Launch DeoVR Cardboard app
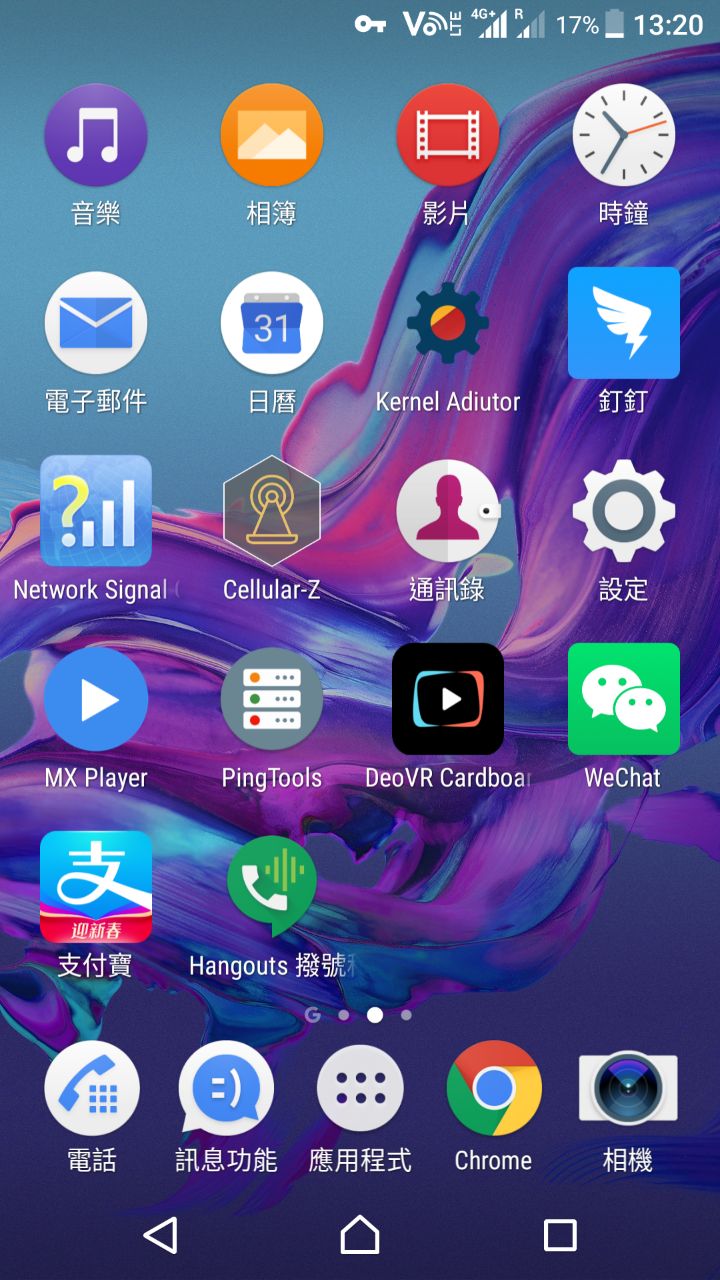Viewport: 720px width, 1280px height. (x=447, y=699)
